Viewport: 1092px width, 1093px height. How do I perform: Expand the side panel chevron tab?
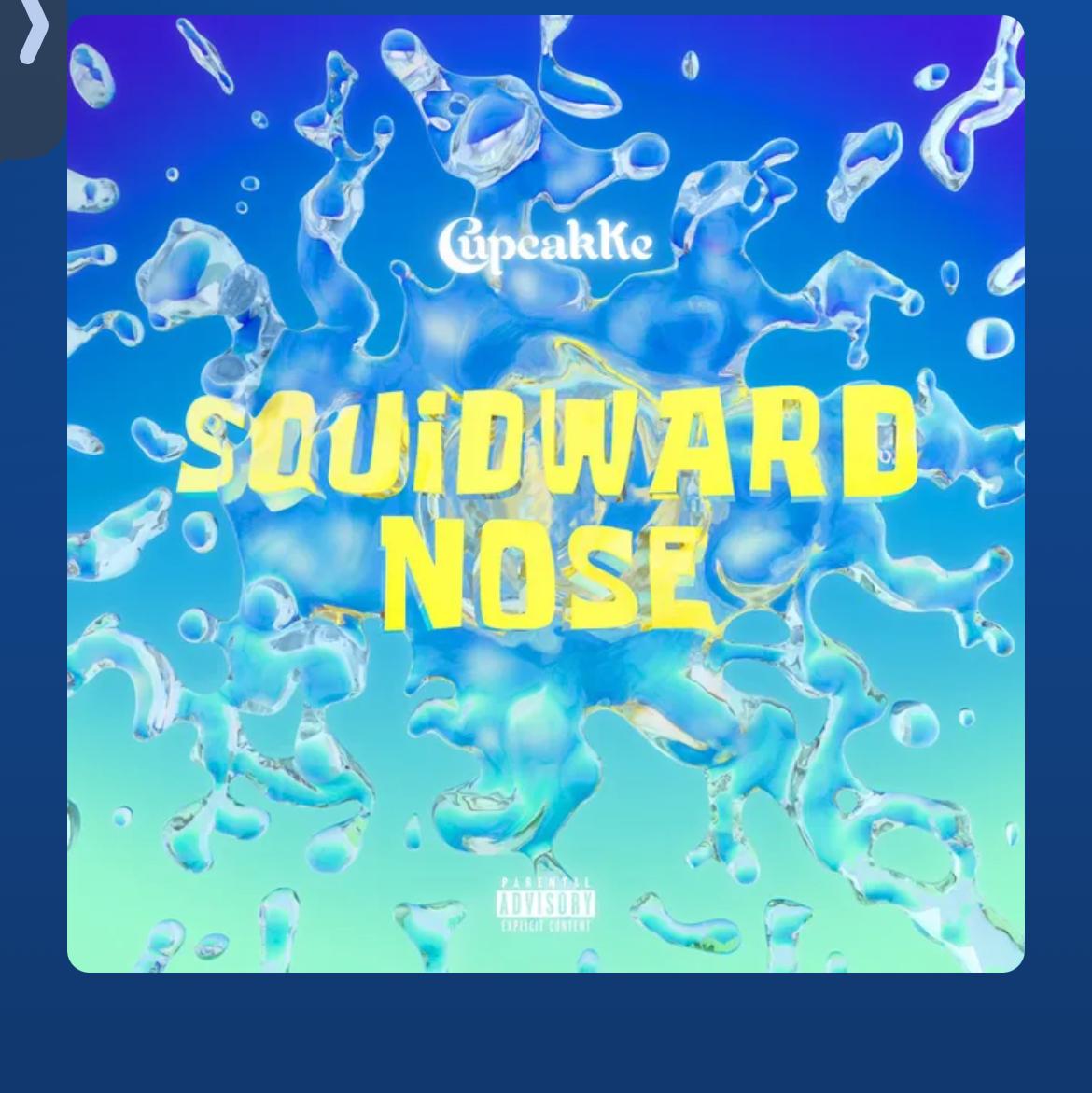32,35
